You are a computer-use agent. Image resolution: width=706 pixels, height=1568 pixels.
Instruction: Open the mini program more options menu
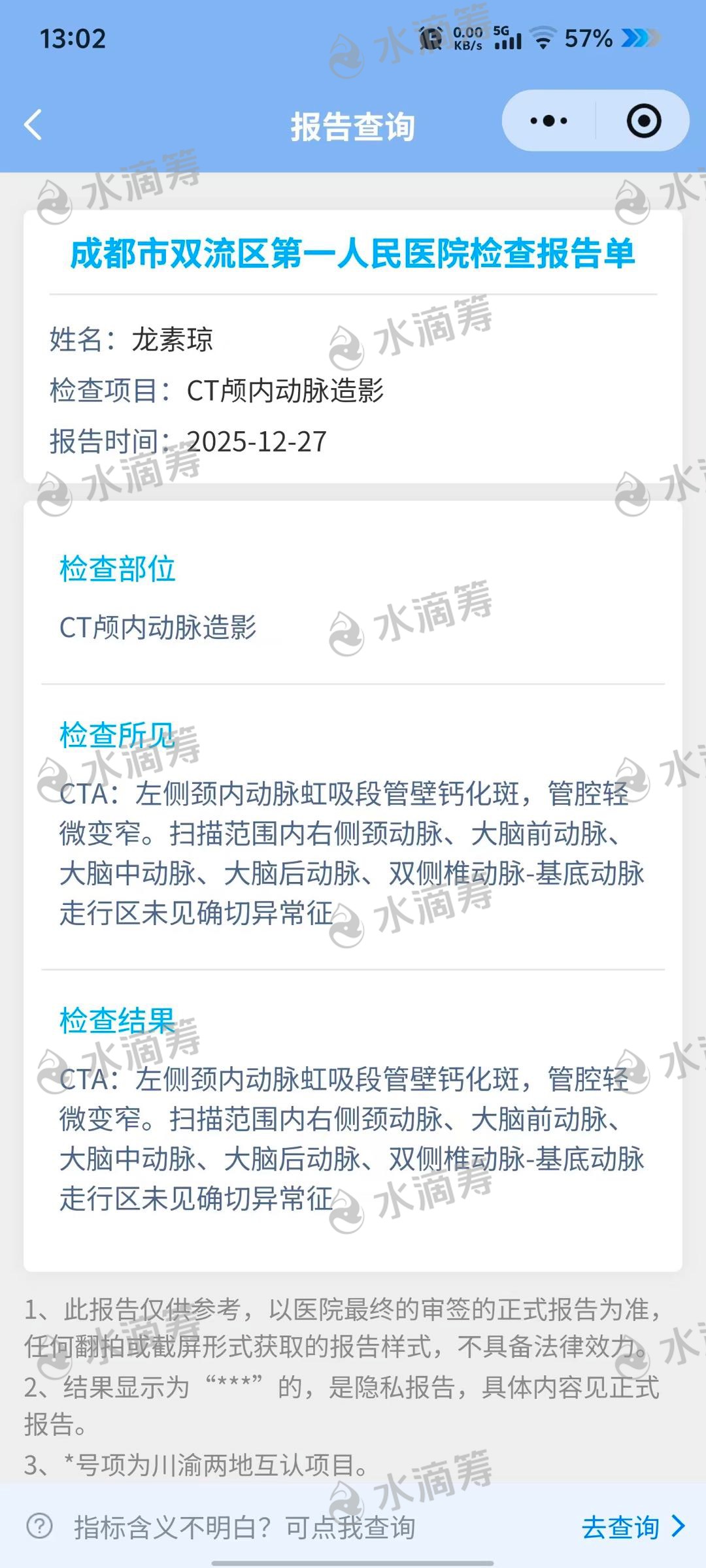click(x=549, y=121)
